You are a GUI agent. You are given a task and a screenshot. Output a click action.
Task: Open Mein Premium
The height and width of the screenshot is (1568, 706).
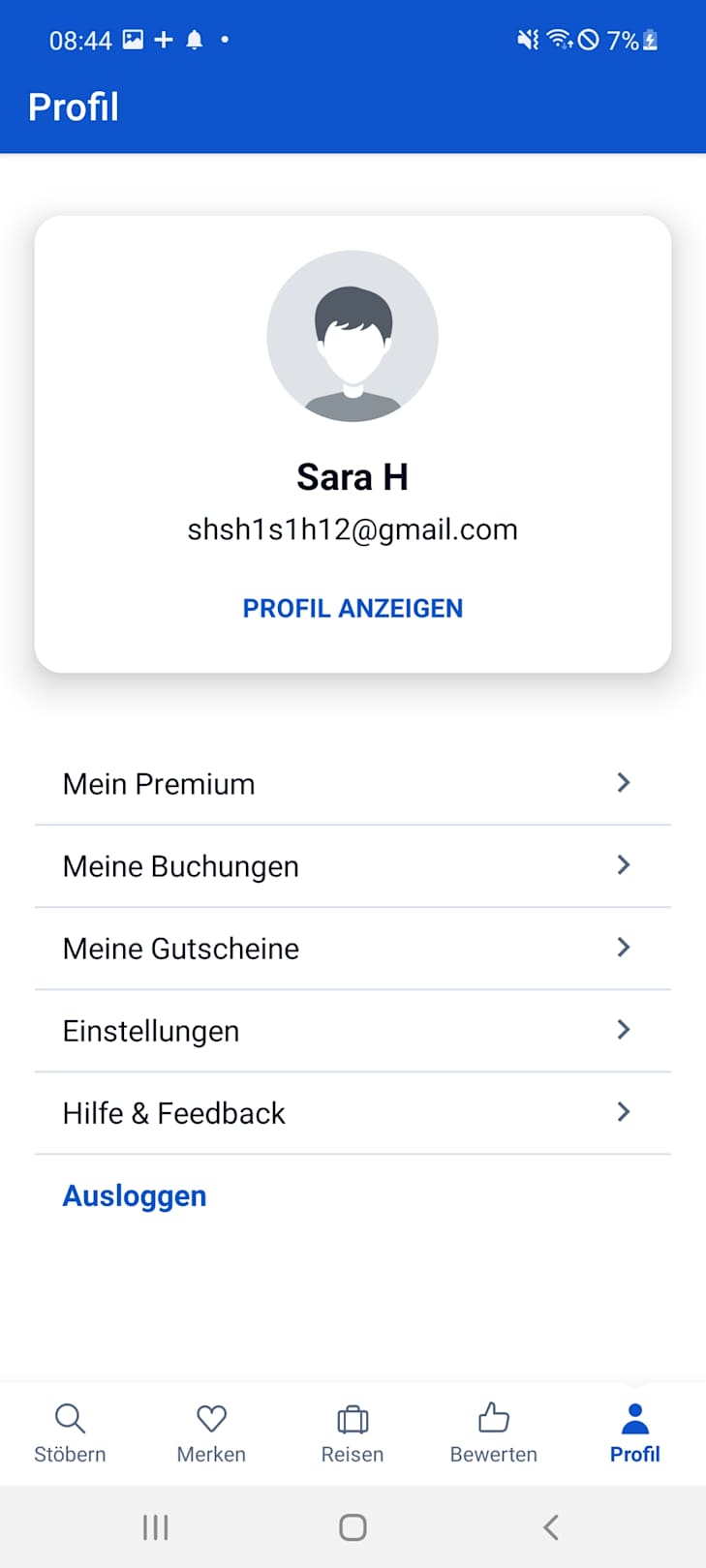[x=353, y=784]
